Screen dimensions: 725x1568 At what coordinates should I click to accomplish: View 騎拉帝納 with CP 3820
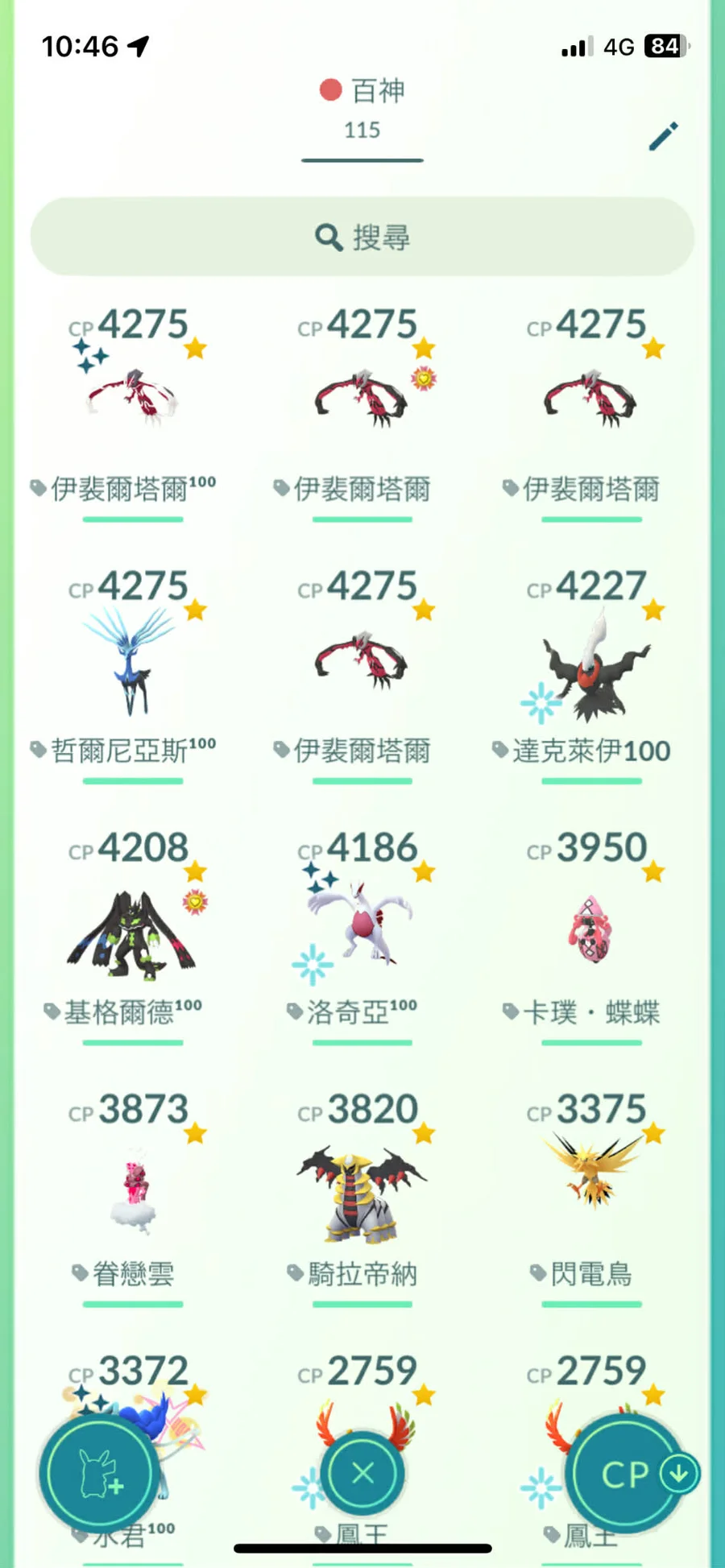pyautogui.click(x=362, y=1192)
